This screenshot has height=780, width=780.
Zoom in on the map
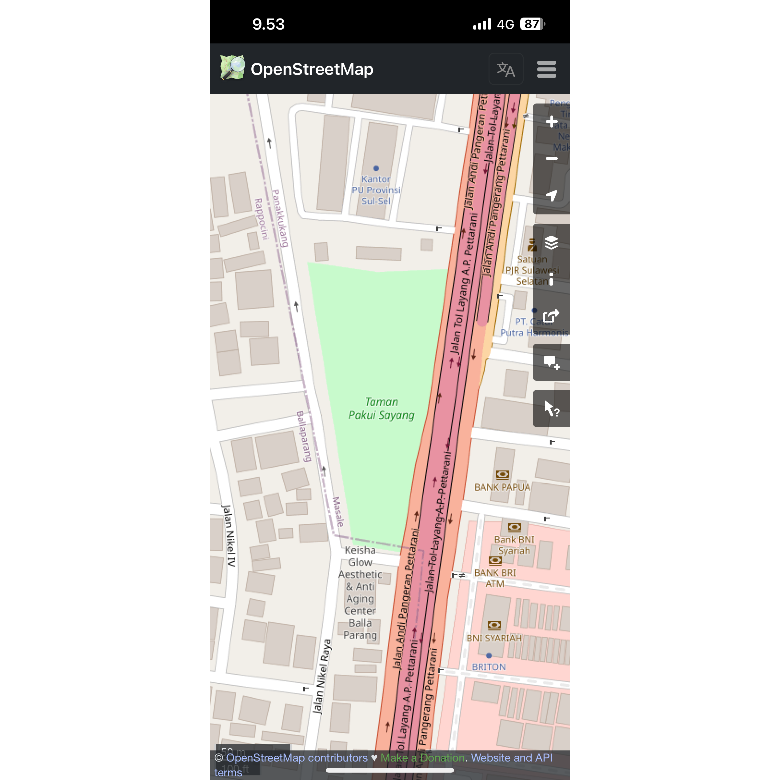[552, 122]
